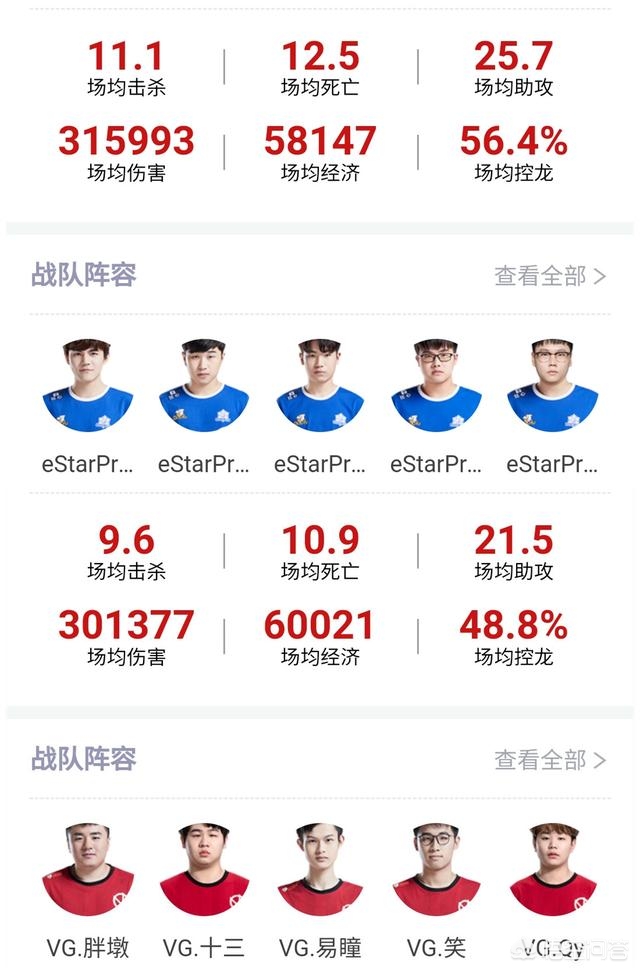View all of the VG team lineup
The image size is (640, 972).
tap(550, 760)
